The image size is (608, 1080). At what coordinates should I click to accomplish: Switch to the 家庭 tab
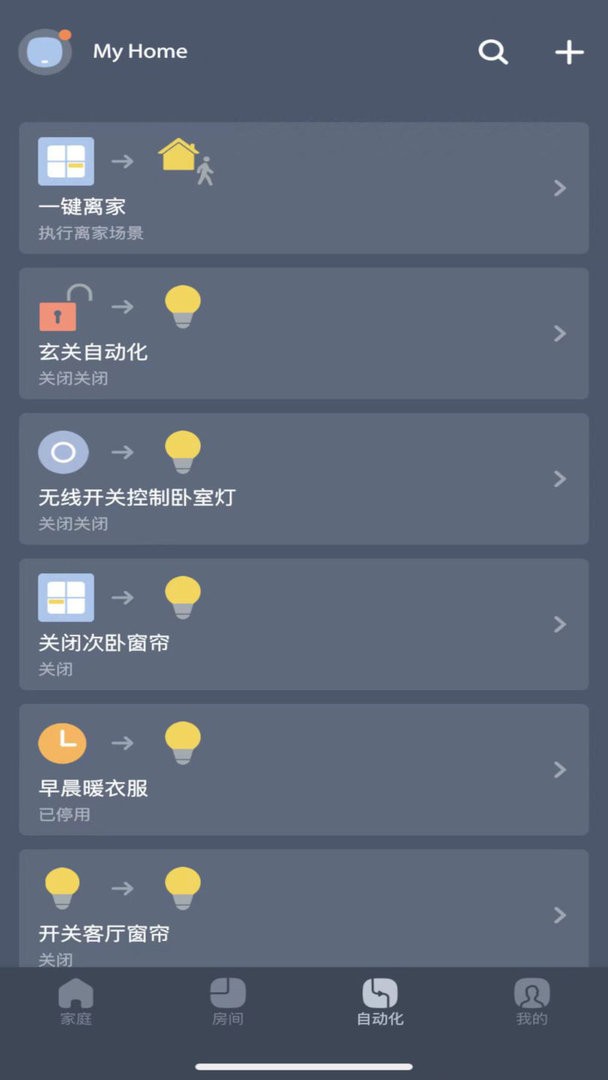point(76,1002)
